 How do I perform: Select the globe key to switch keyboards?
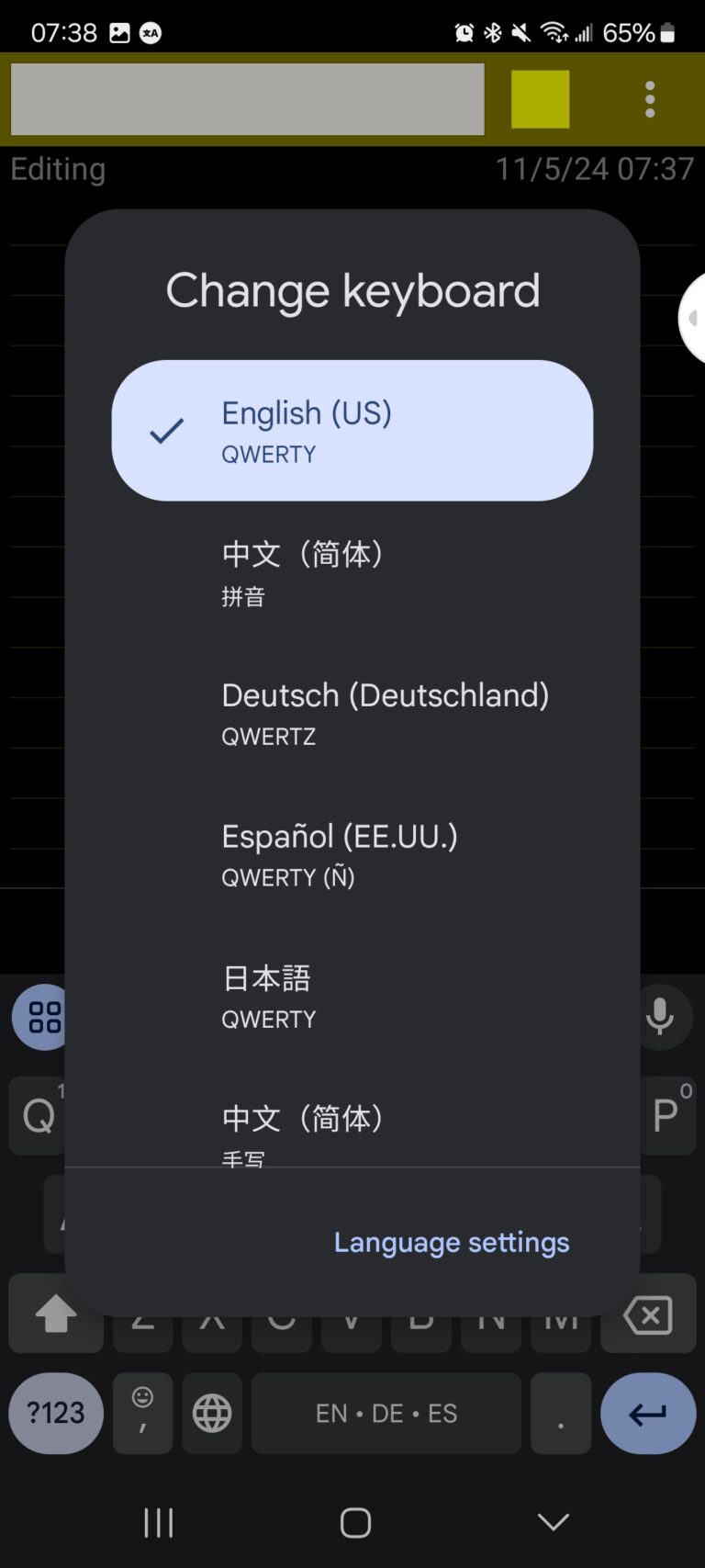pyautogui.click(x=211, y=1414)
